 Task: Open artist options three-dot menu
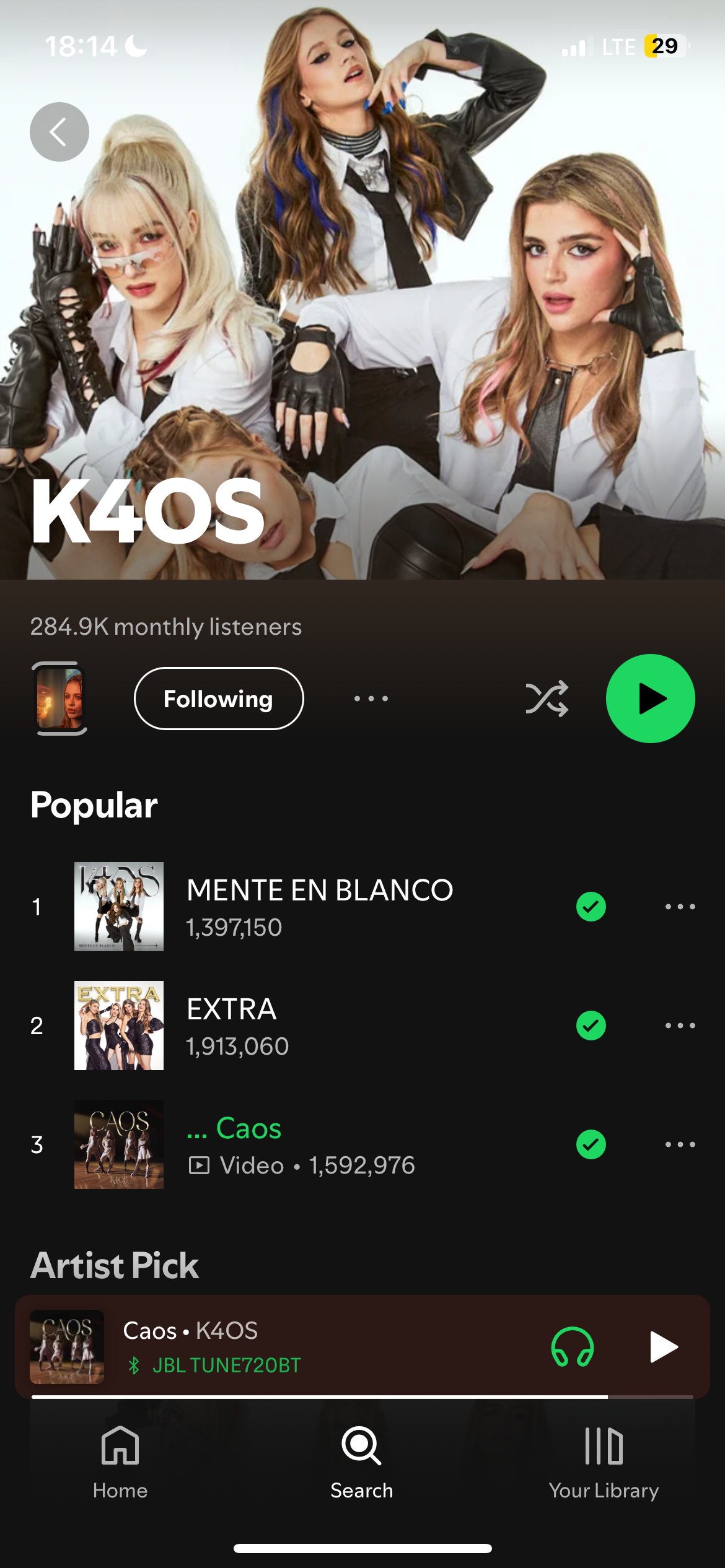371,699
